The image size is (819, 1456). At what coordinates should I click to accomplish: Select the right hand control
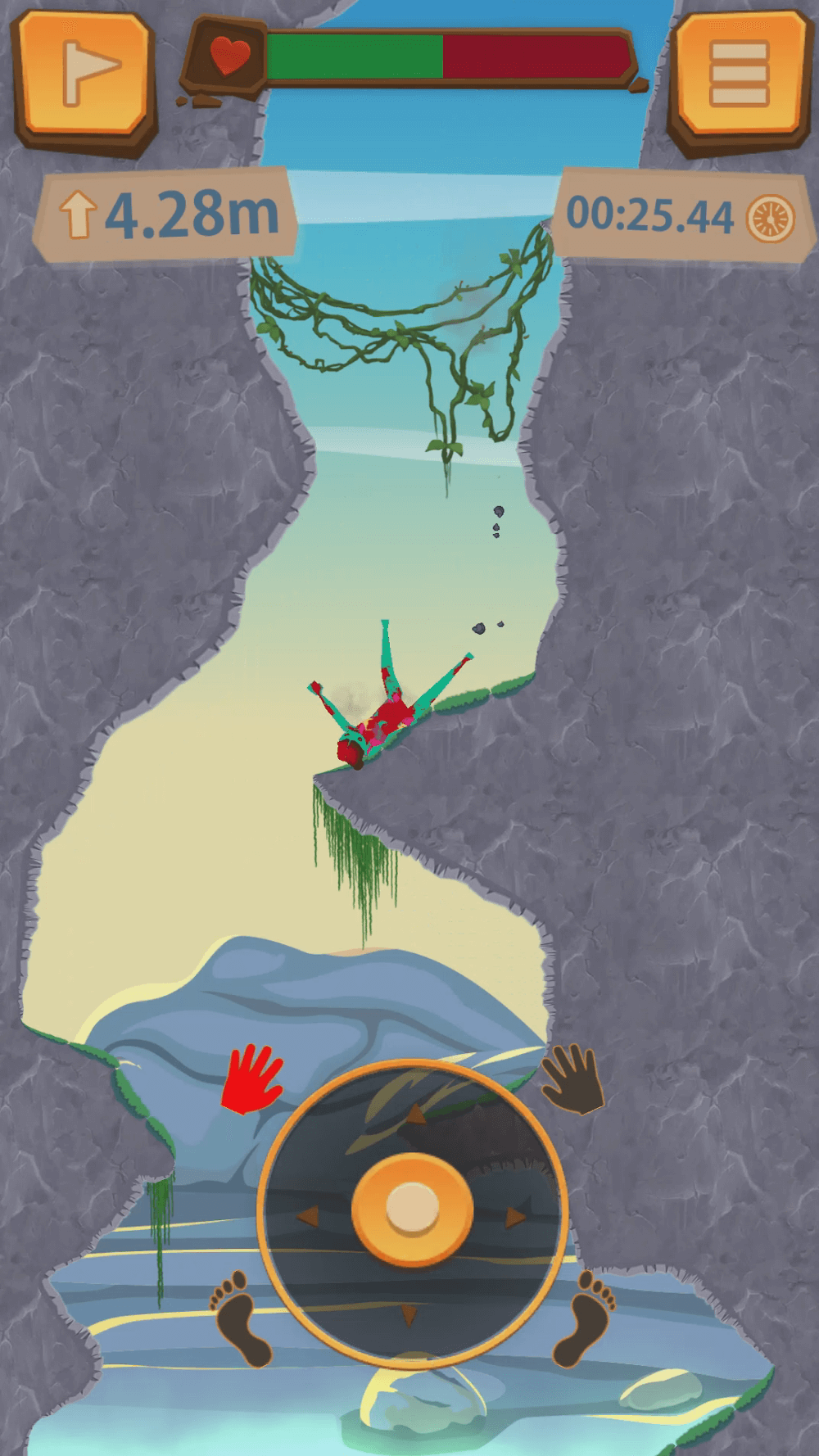pos(573,1079)
